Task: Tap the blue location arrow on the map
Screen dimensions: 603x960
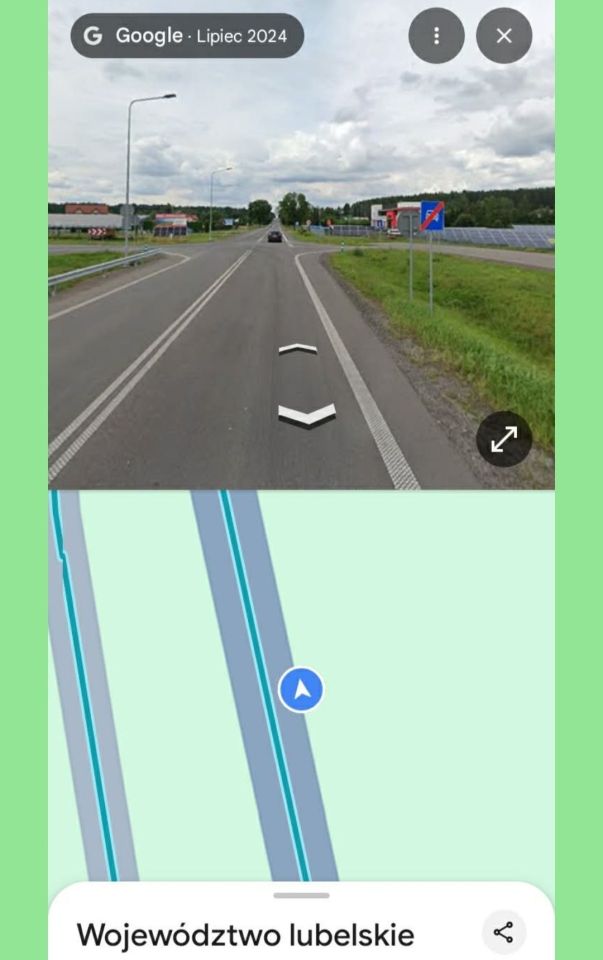Action: tap(301, 690)
